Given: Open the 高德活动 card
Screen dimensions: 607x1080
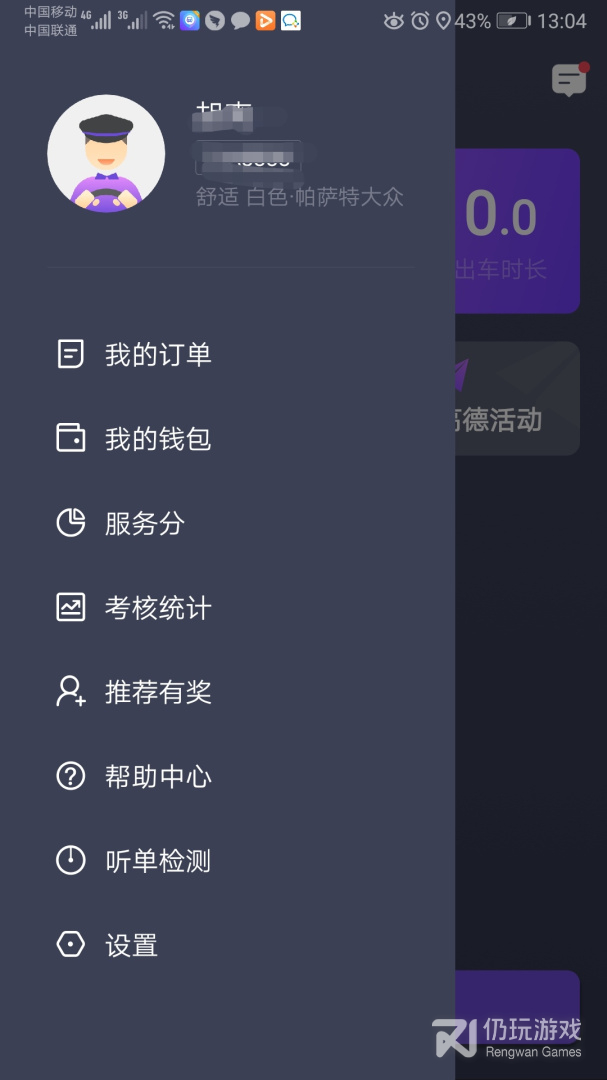Looking at the screenshot, I should tap(518, 400).
